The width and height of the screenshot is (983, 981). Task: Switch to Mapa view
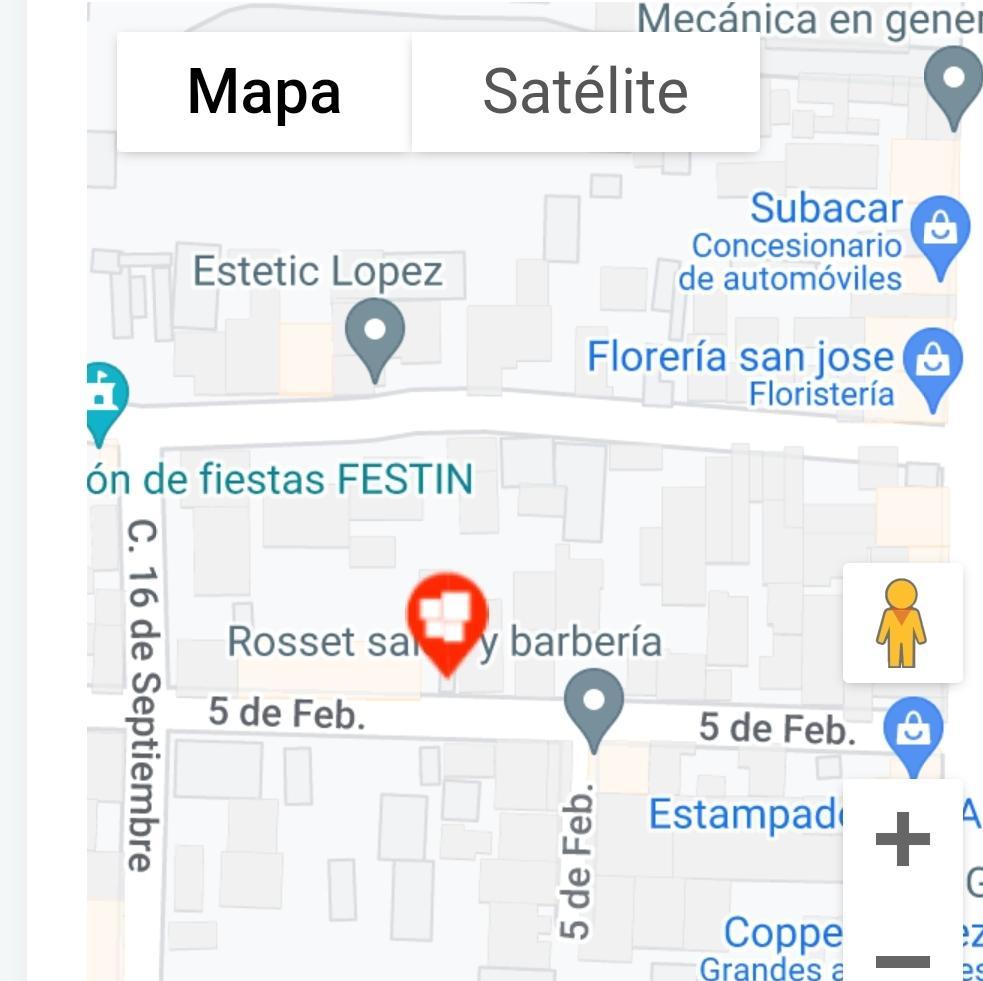[x=264, y=92]
